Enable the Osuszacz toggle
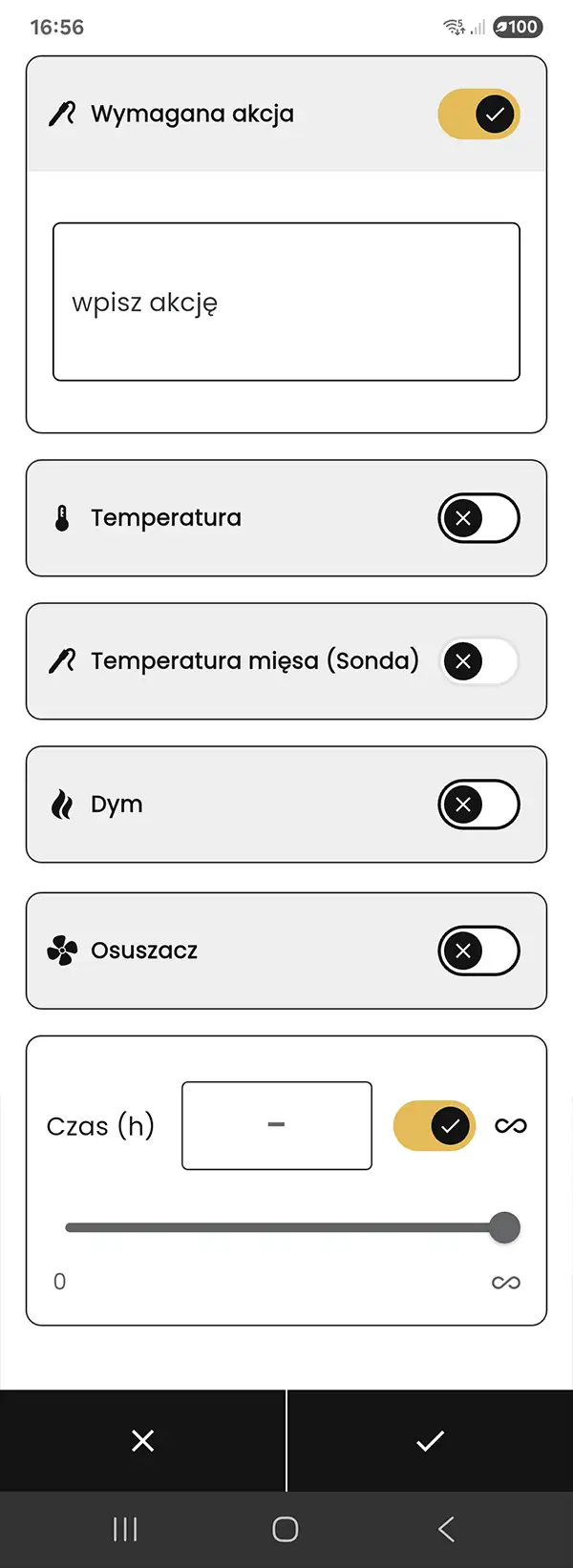 click(x=478, y=951)
